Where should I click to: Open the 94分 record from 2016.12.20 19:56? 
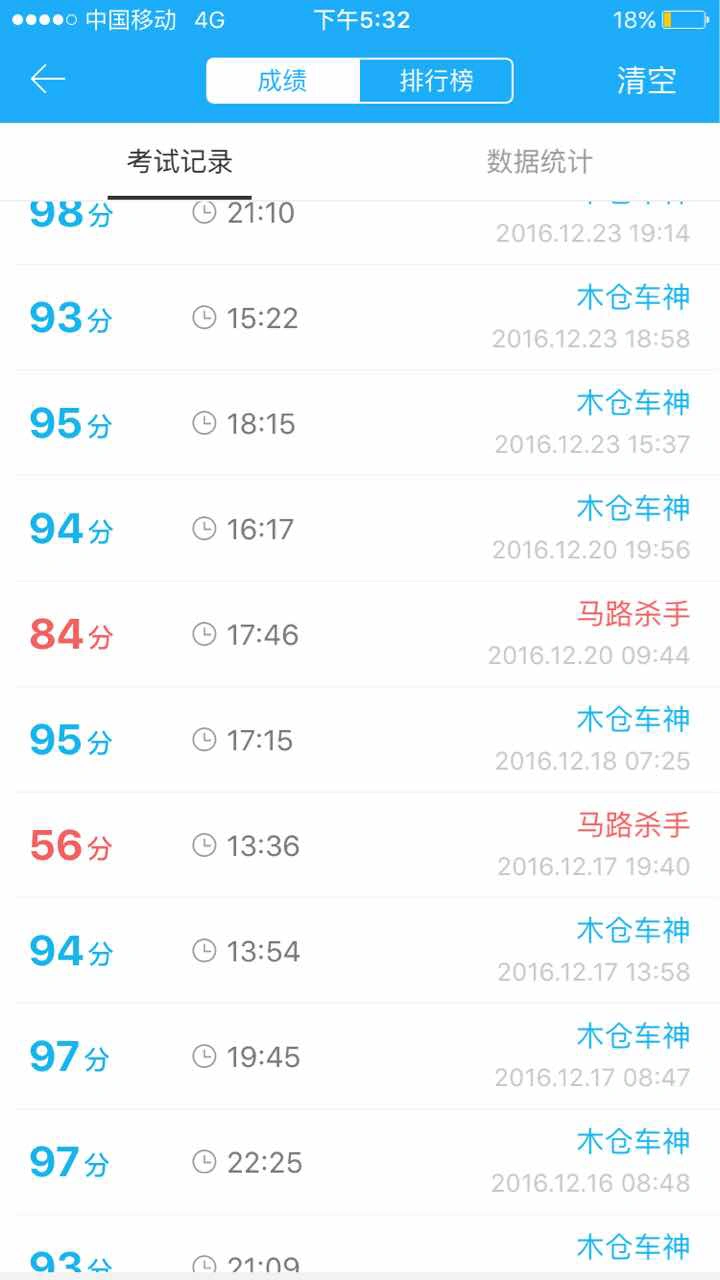(x=360, y=529)
